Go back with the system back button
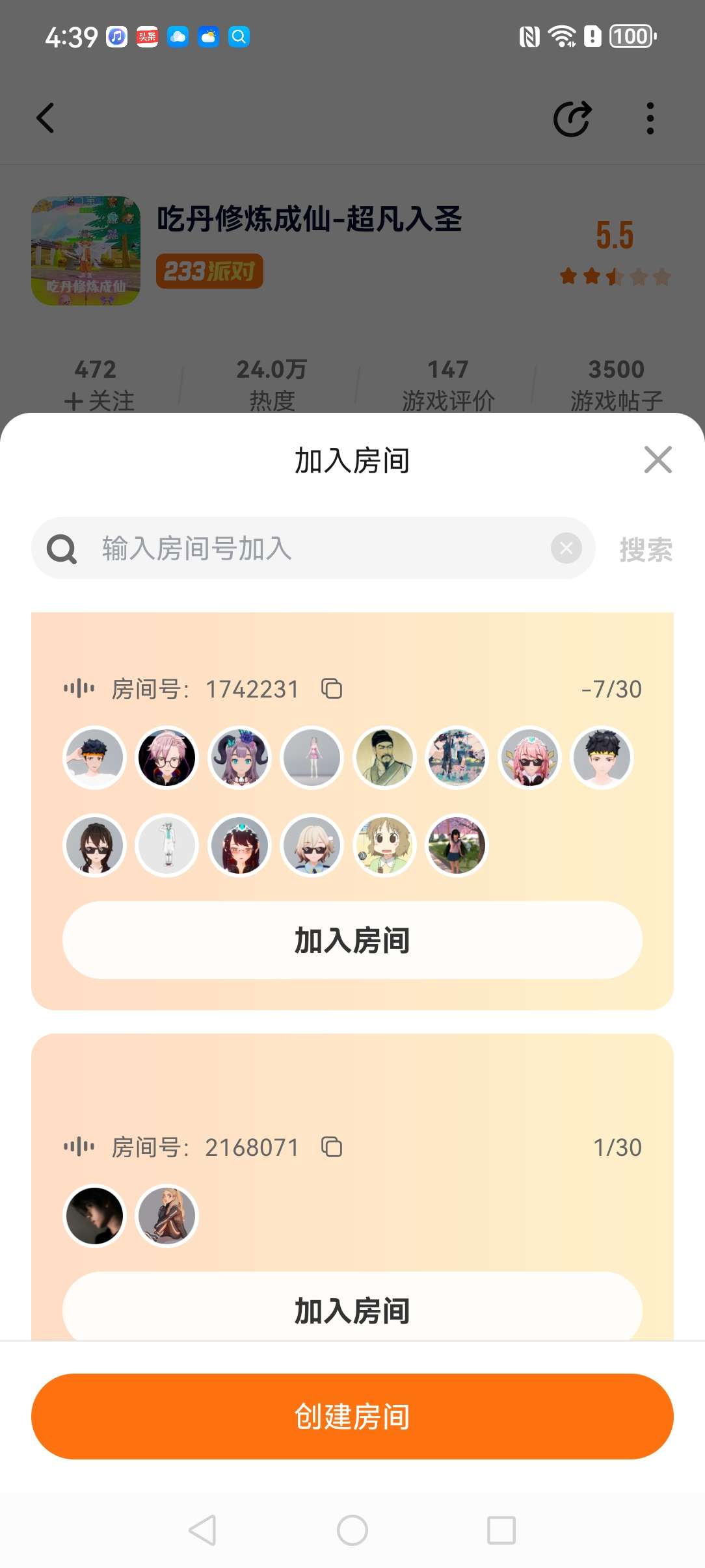Viewport: 705px width, 1568px height. click(x=202, y=1530)
